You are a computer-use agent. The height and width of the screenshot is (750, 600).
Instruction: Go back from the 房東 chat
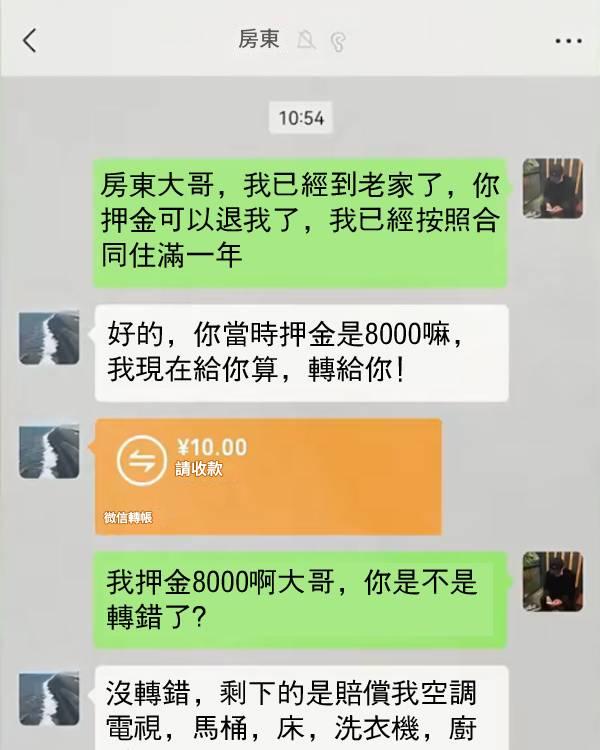click(30, 41)
